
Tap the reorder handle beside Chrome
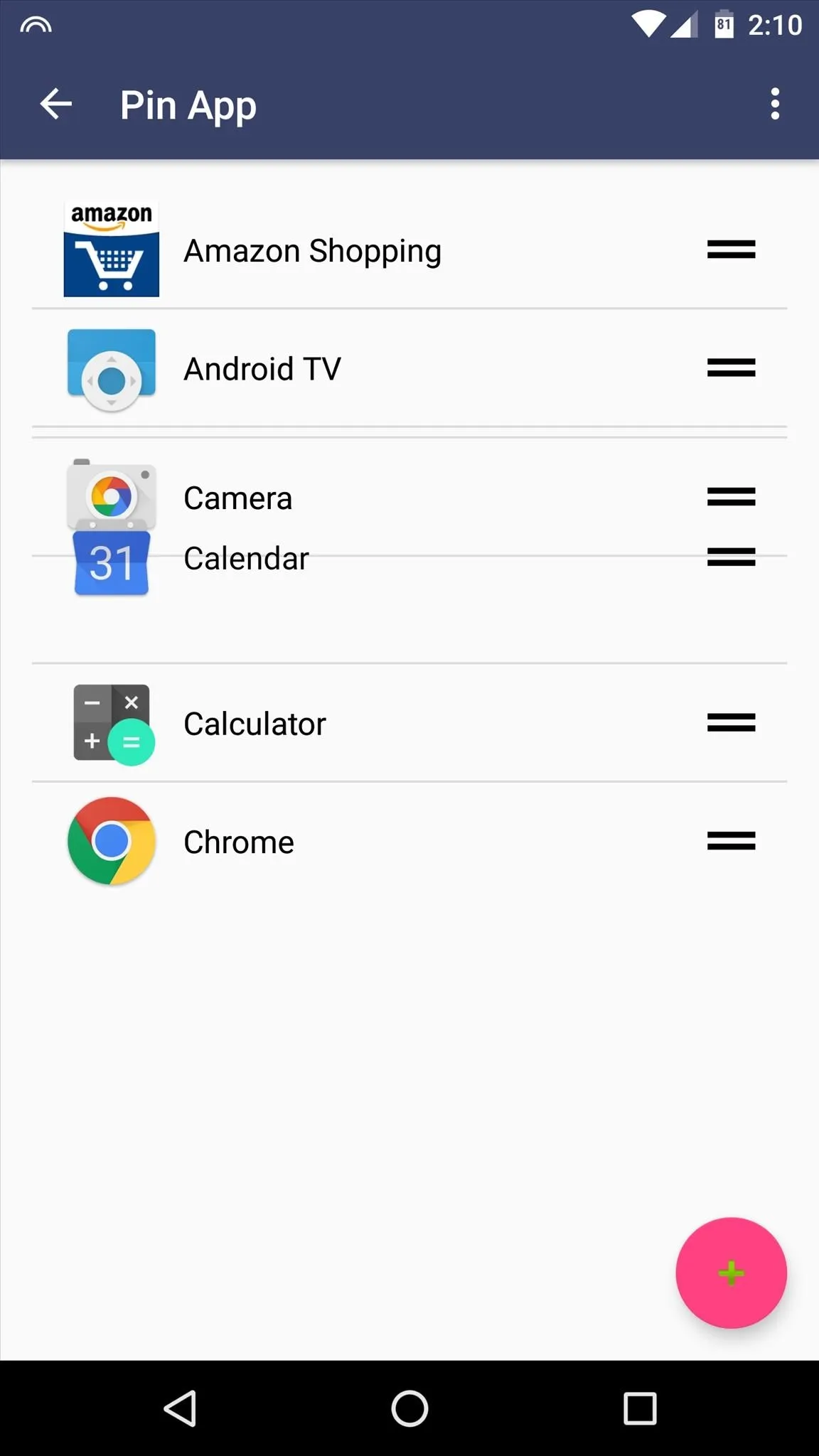(x=731, y=840)
